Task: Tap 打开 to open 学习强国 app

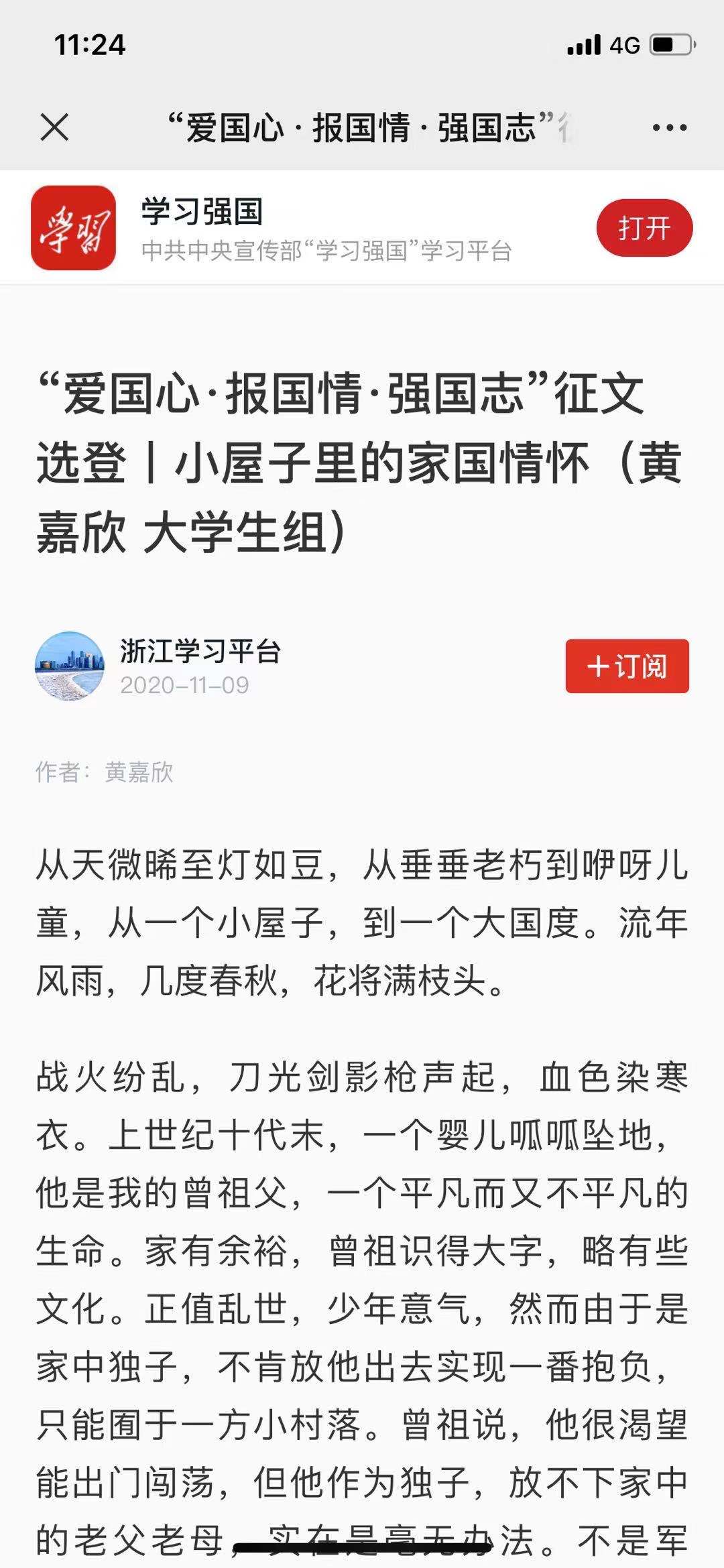Action: [x=644, y=228]
